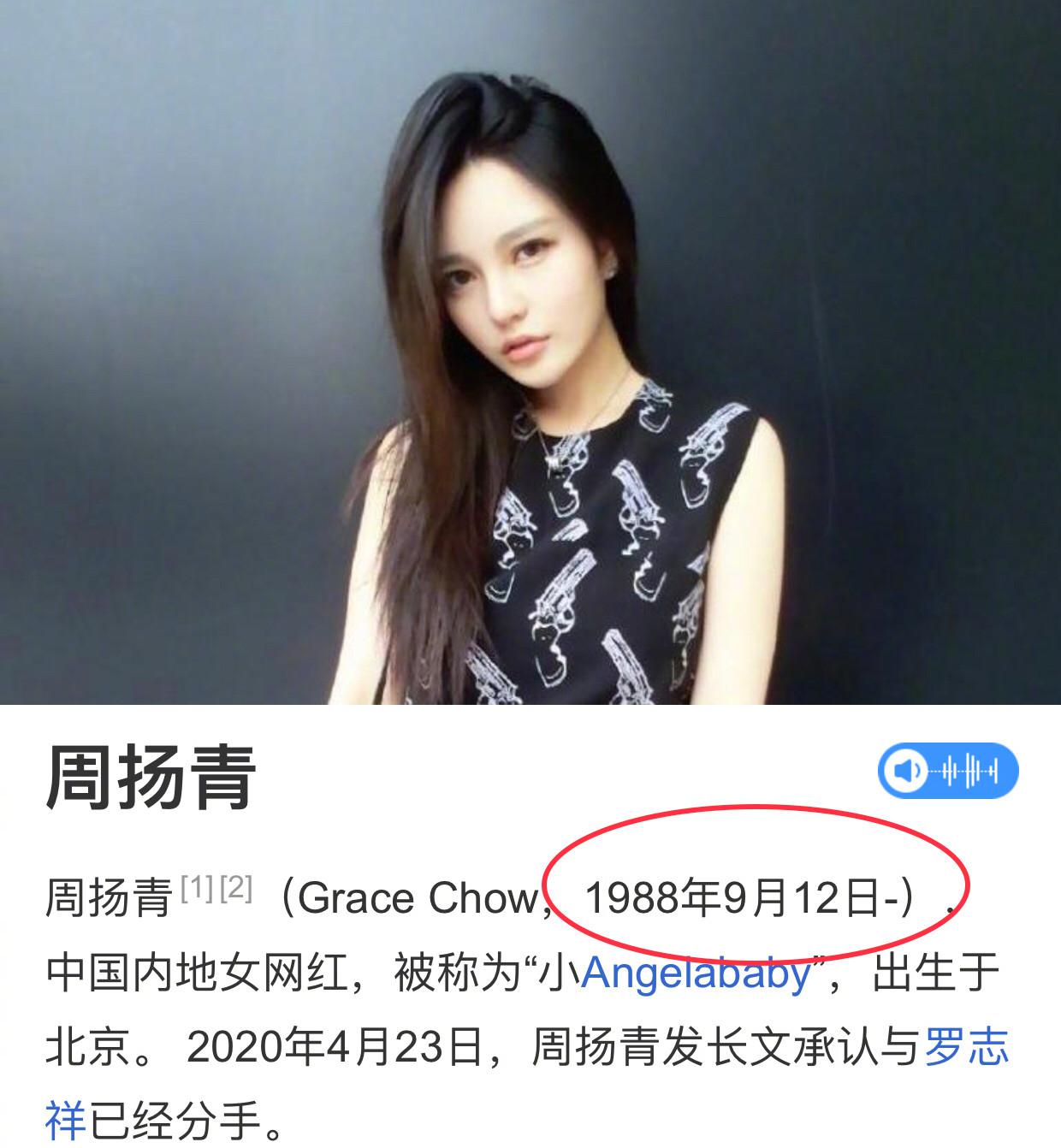Open reference footnote [1]
1061x1148 pixels.
(197, 889)
